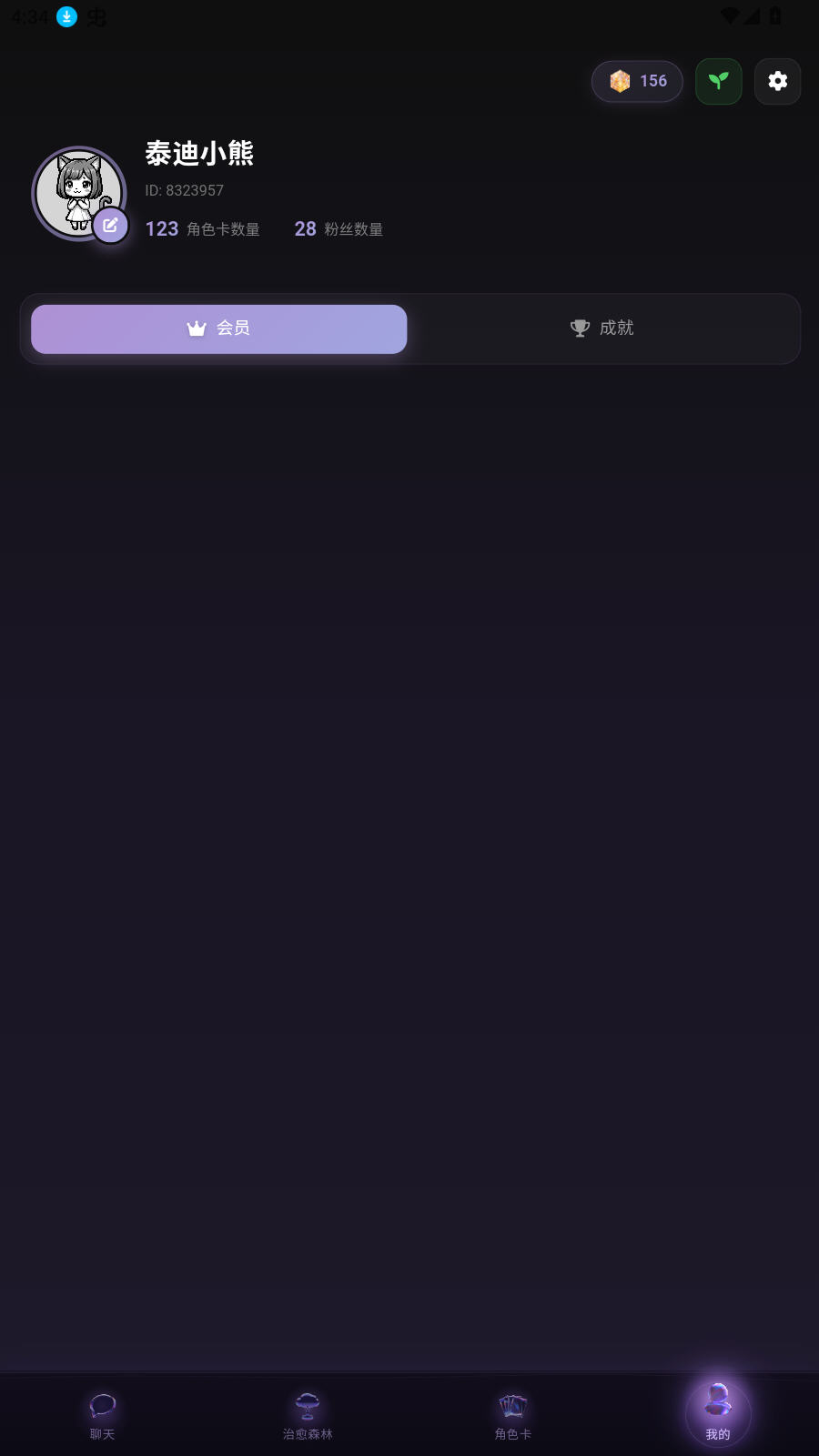The height and width of the screenshot is (1456, 819).
Task: Tap the Wi-Fi icon in status bar
Action: (729, 15)
